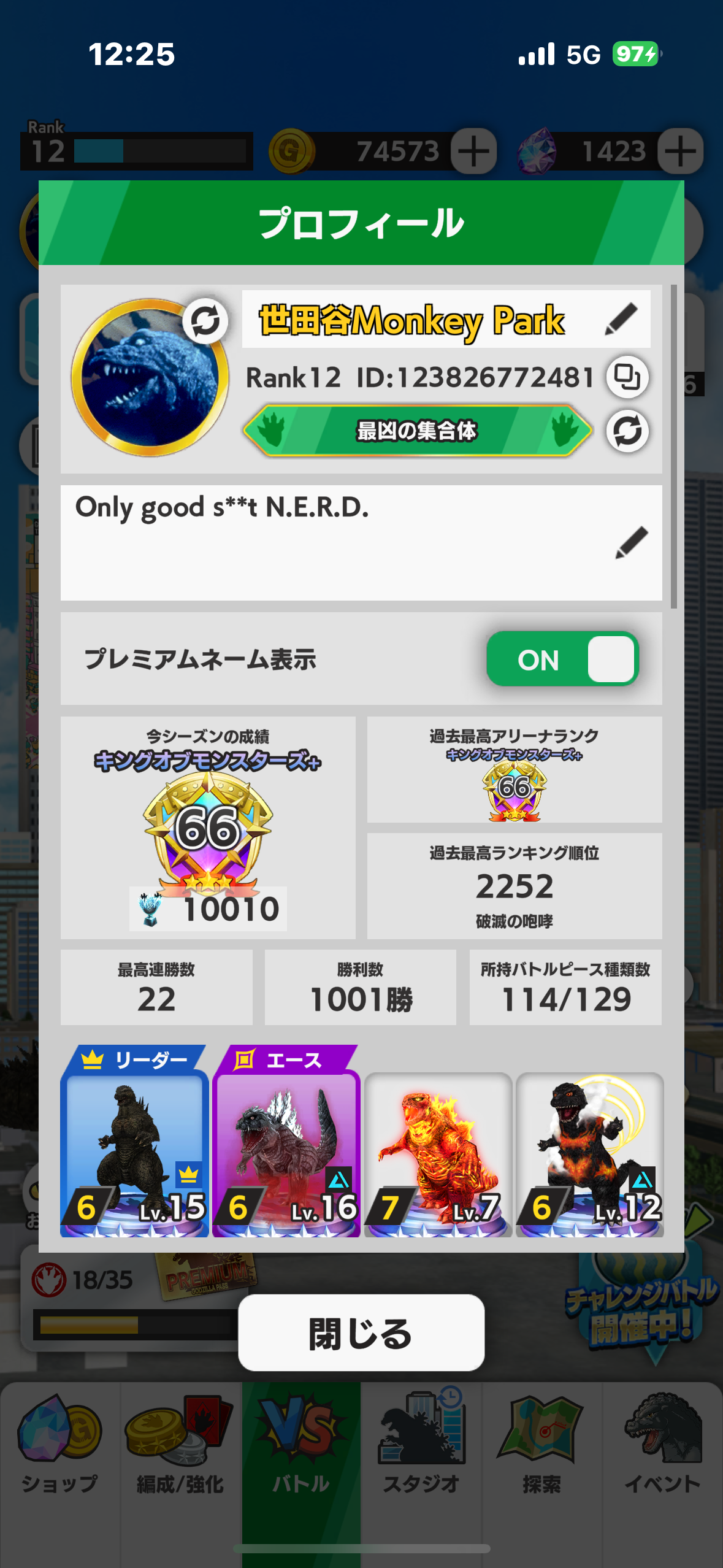Image resolution: width=723 pixels, height=1568 pixels.
Task: Select the burning Godzilla Lv.7 piece
Action: (438, 1153)
